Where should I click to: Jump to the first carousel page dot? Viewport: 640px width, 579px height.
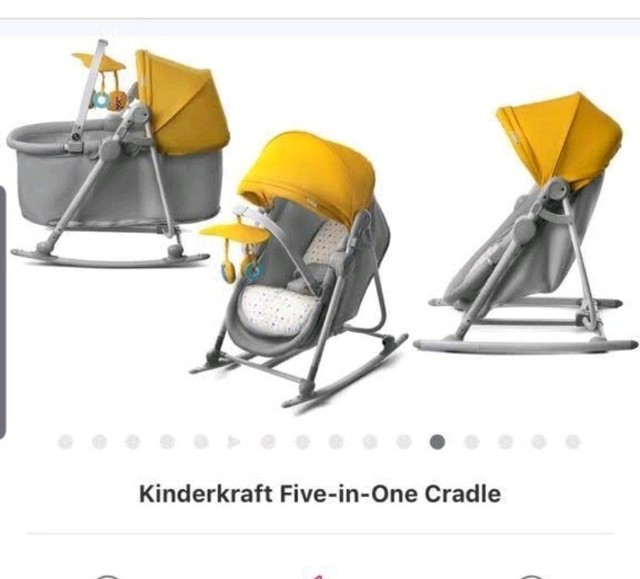pyautogui.click(x=66, y=441)
